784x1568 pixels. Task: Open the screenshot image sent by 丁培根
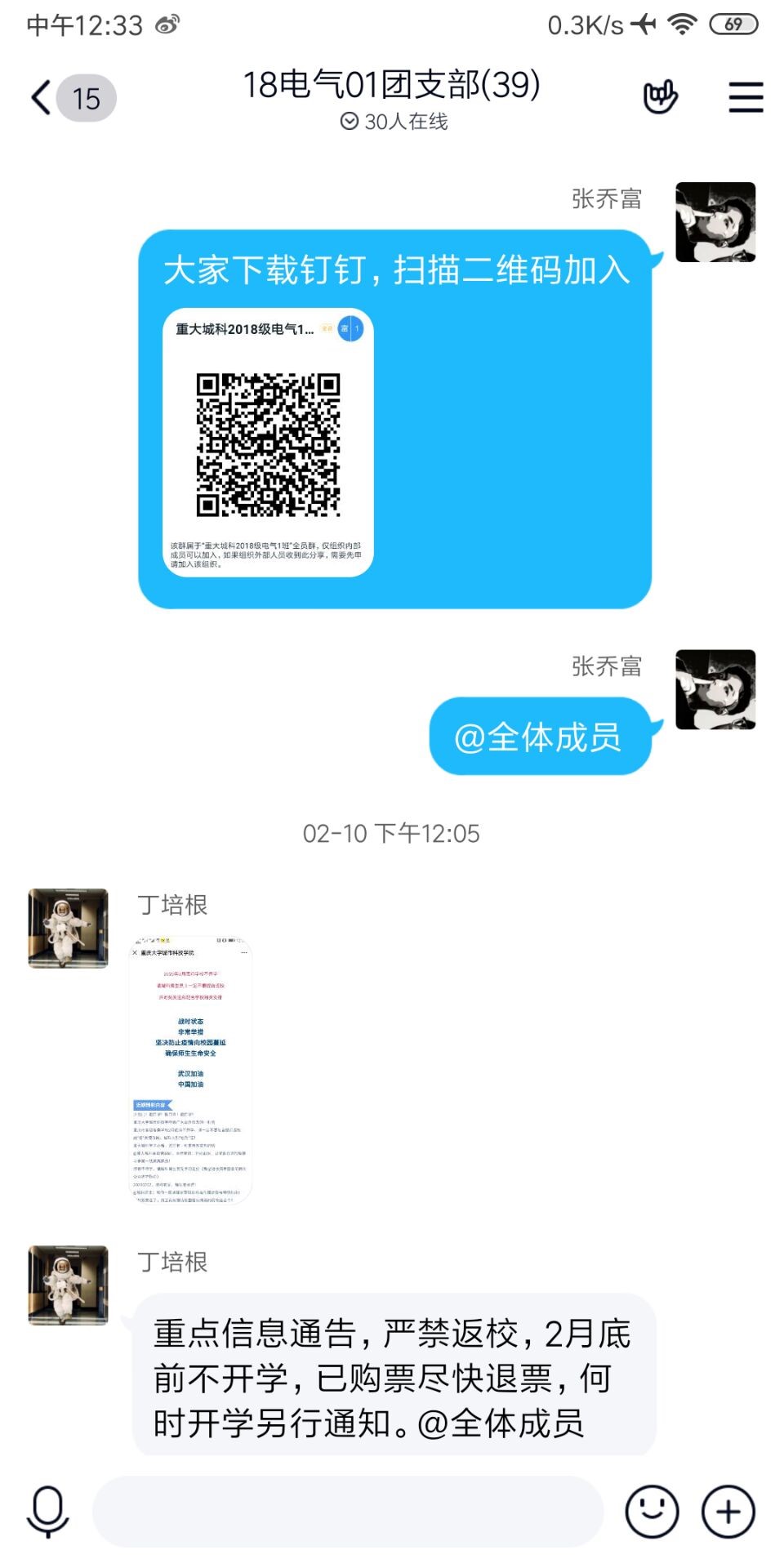click(190, 1070)
